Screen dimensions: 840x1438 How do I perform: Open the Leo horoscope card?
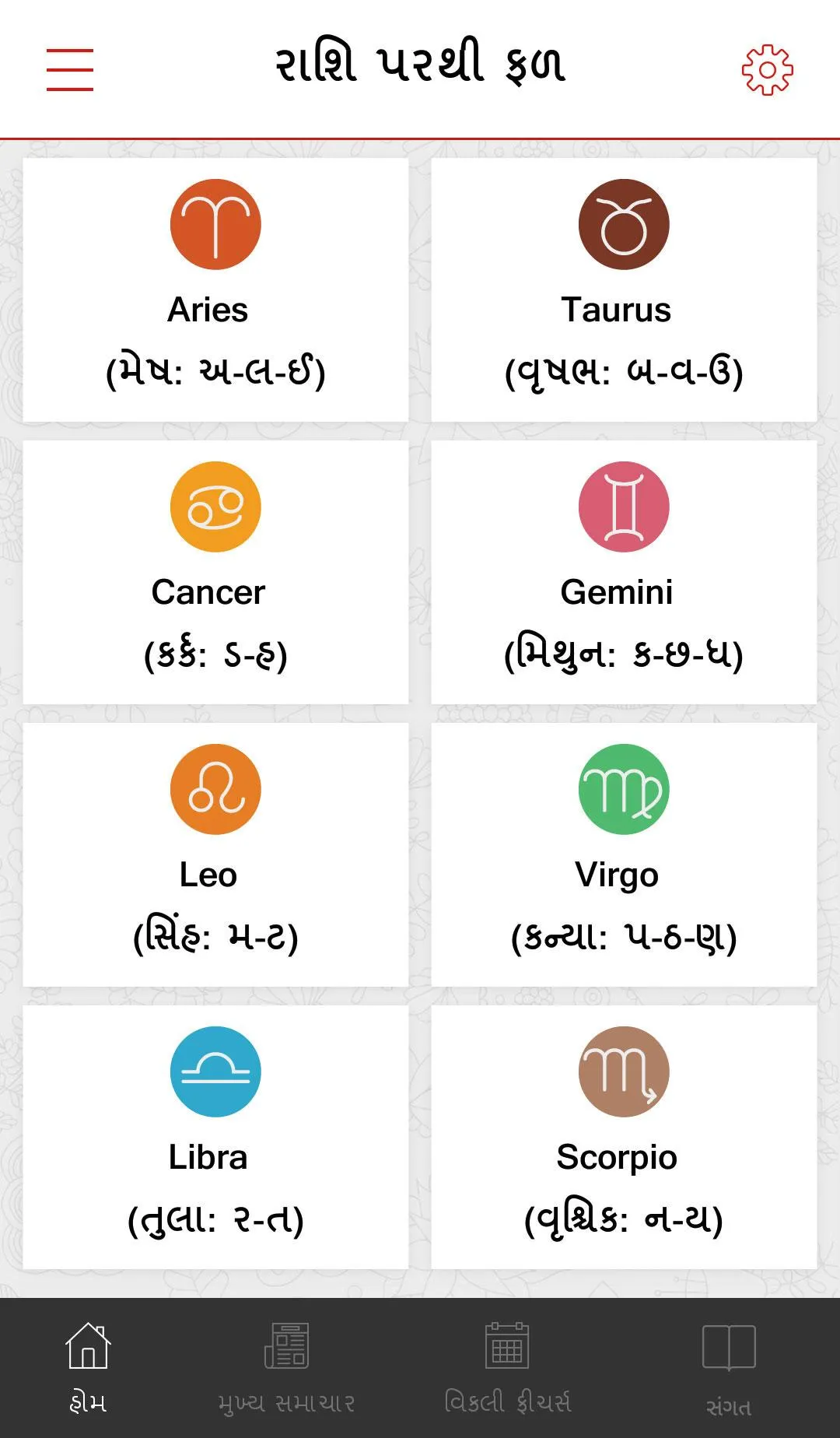pos(215,855)
